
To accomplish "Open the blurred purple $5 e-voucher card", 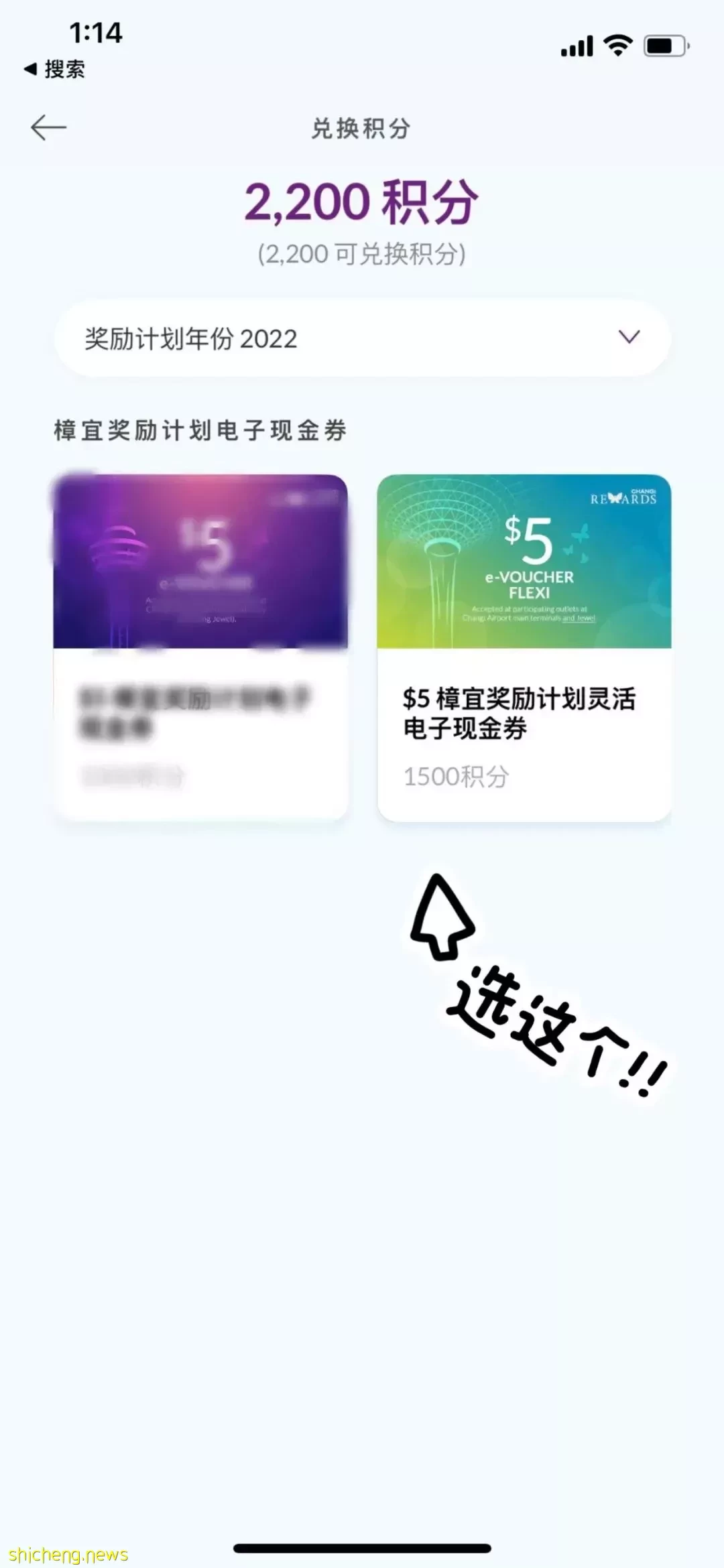I will pyautogui.click(x=200, y=648).
